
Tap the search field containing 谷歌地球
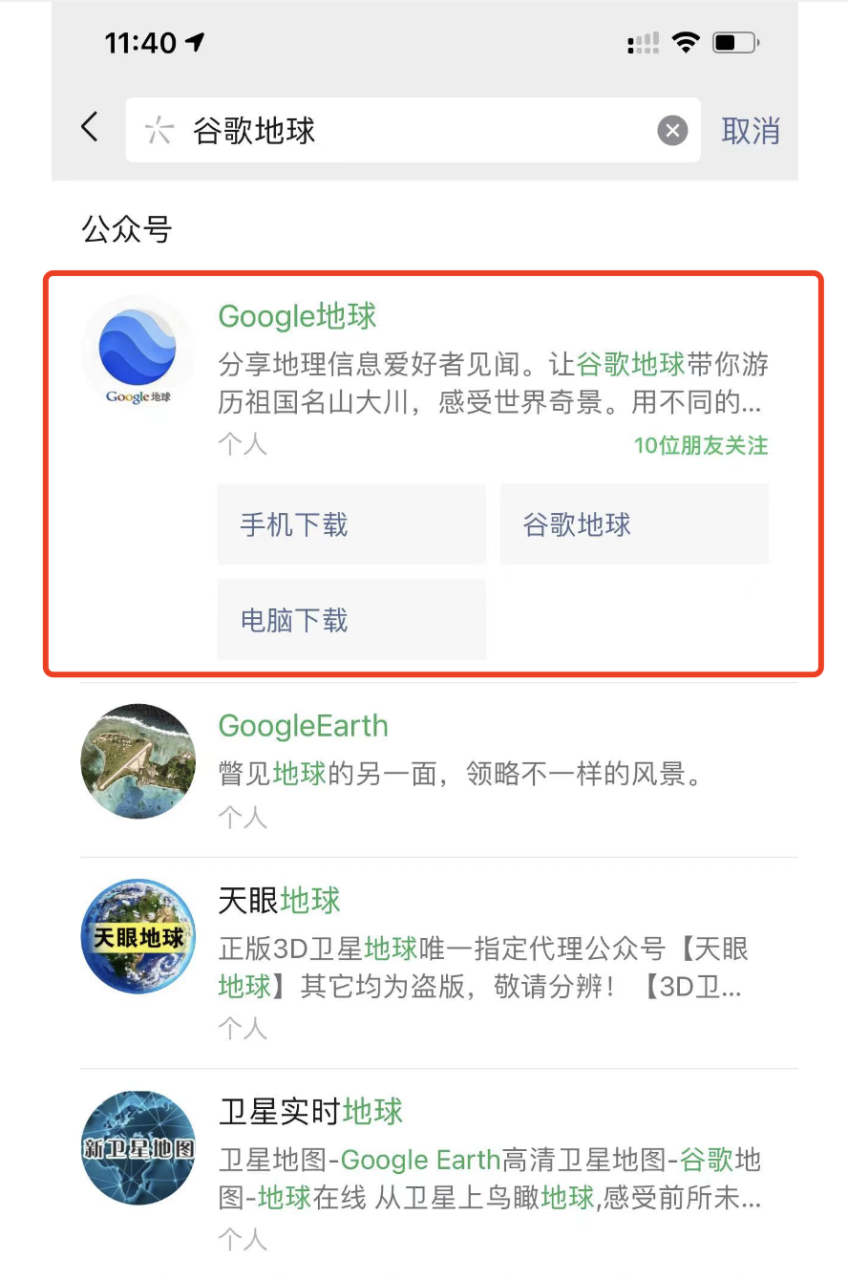click(400, 130)
